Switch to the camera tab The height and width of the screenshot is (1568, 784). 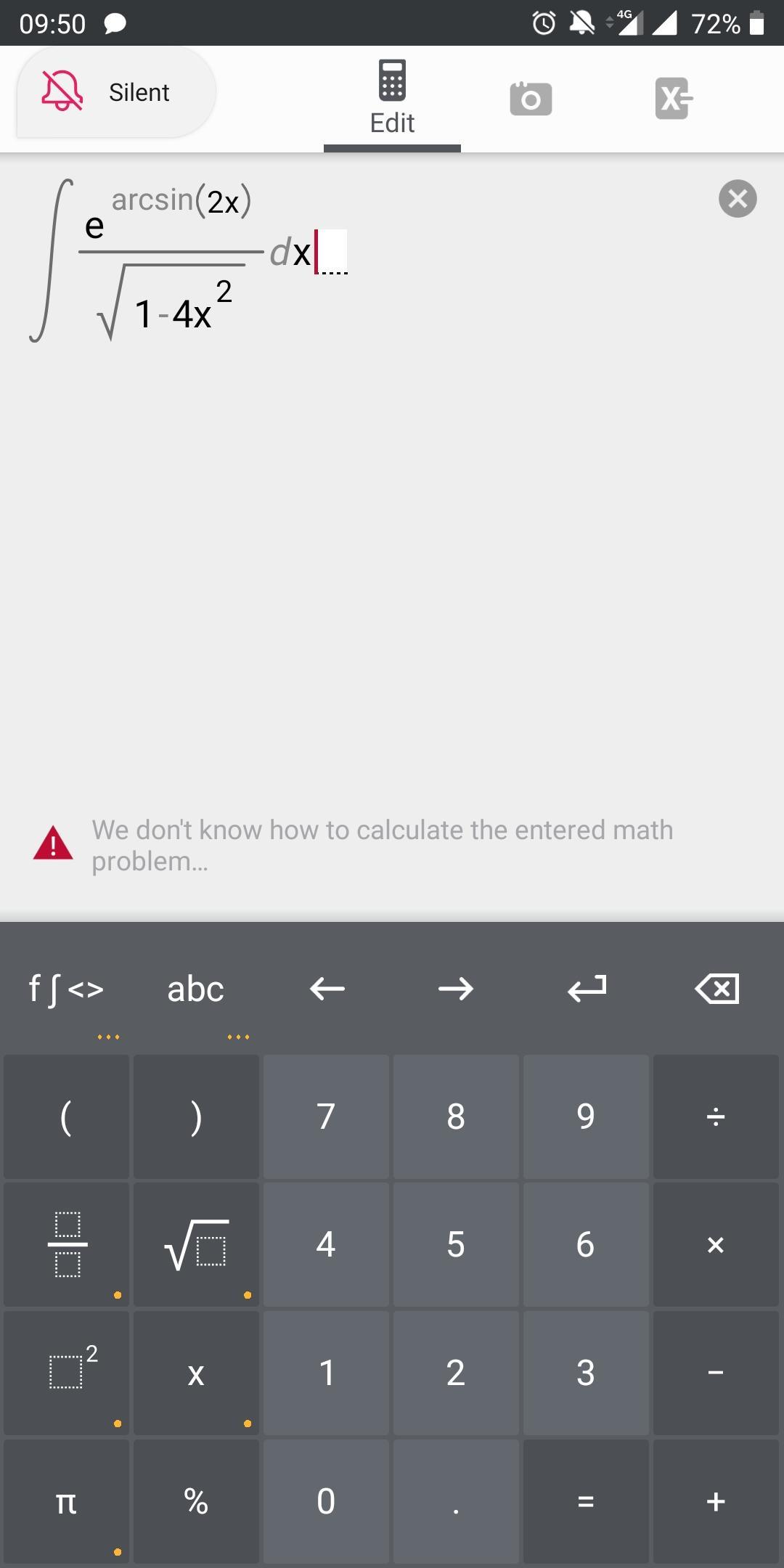click(x=531, y=99)
